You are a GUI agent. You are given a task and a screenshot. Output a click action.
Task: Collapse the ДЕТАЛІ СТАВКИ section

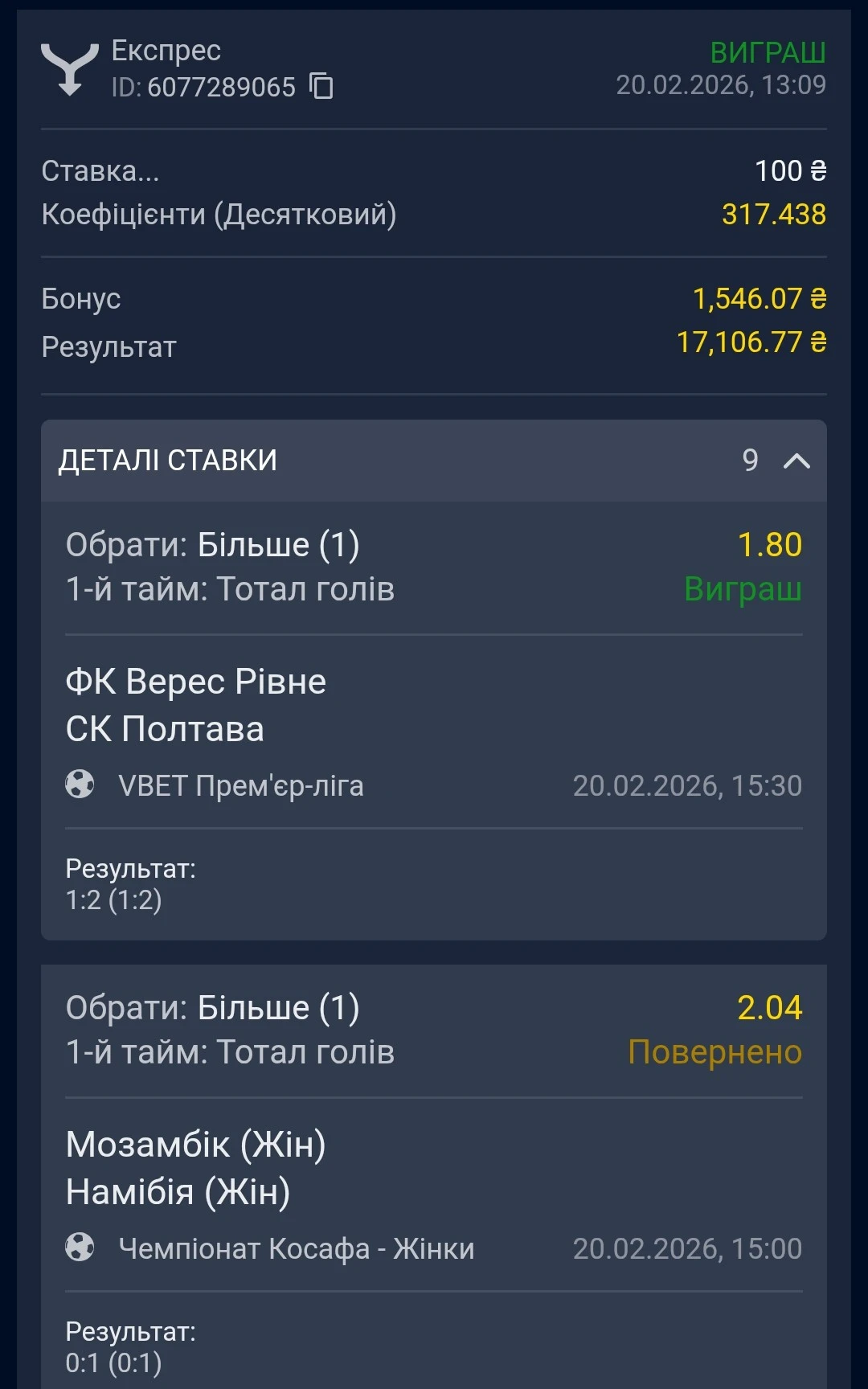coord(796,461)
